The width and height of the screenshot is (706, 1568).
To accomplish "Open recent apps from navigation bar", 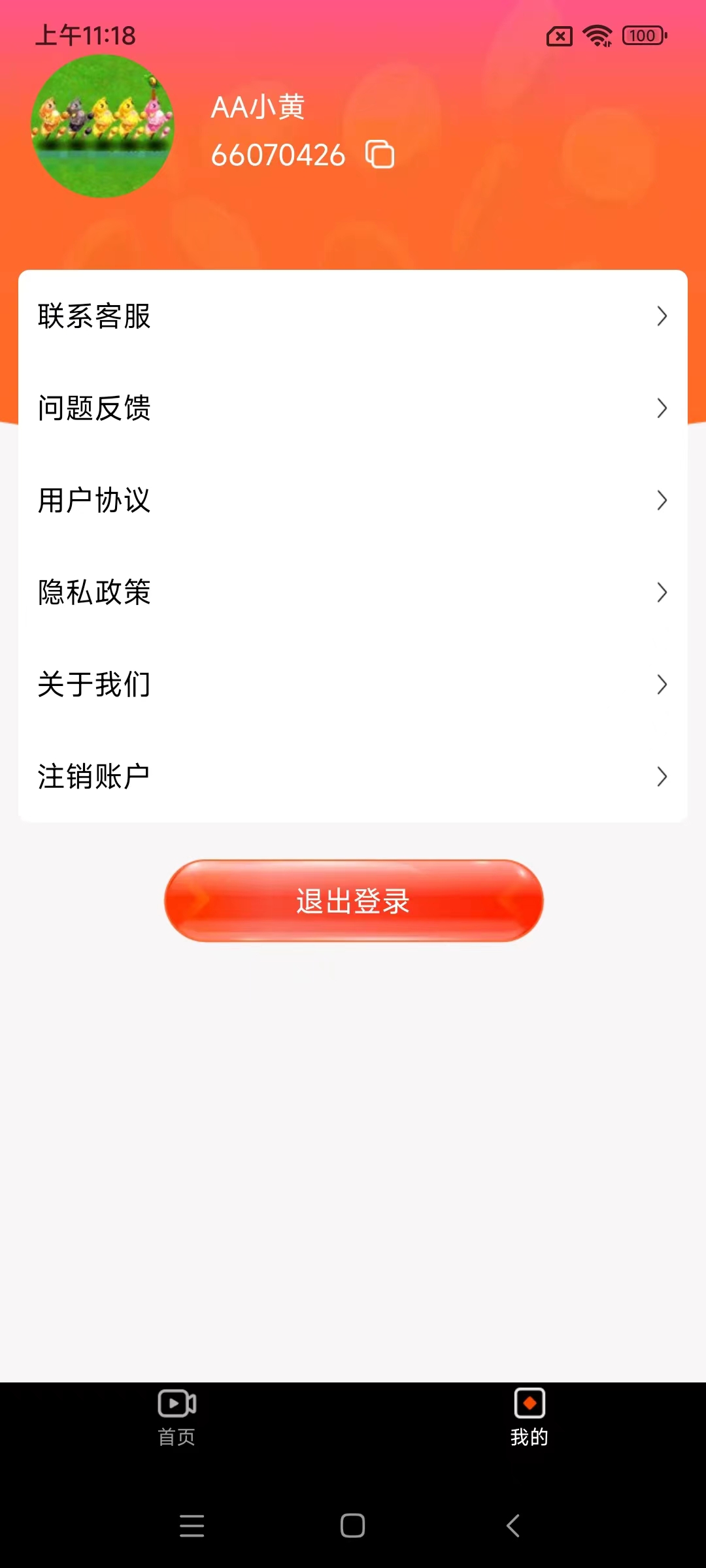I will [192, 1526].
